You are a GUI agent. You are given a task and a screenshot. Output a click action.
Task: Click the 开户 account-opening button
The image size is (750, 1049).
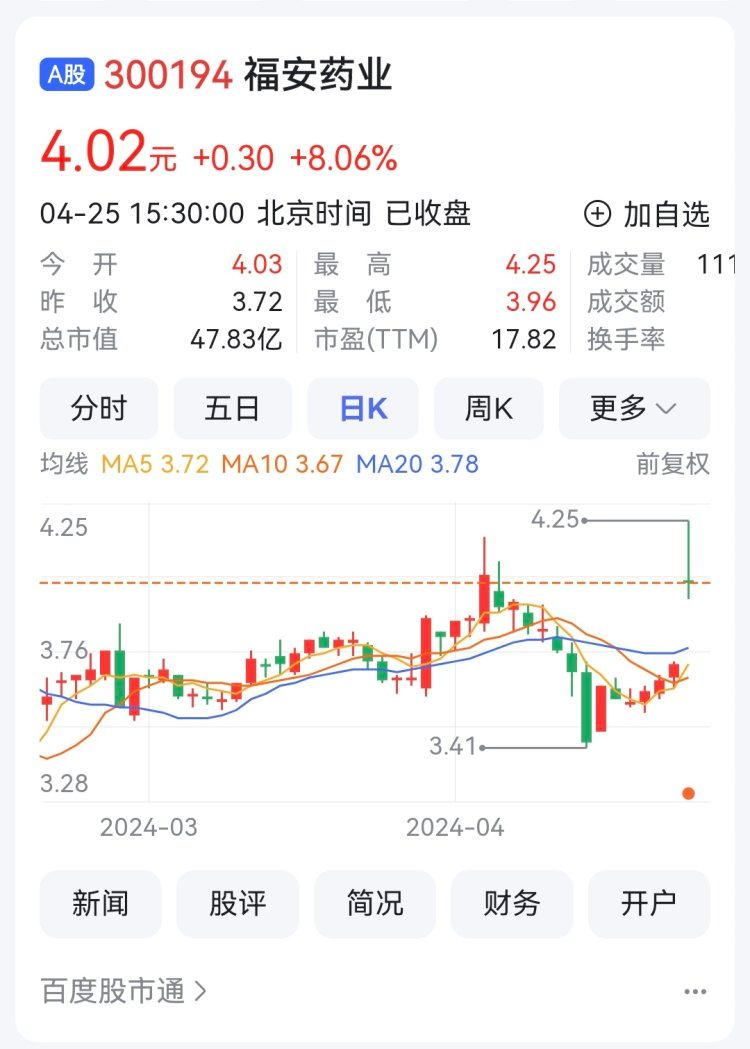650,903
